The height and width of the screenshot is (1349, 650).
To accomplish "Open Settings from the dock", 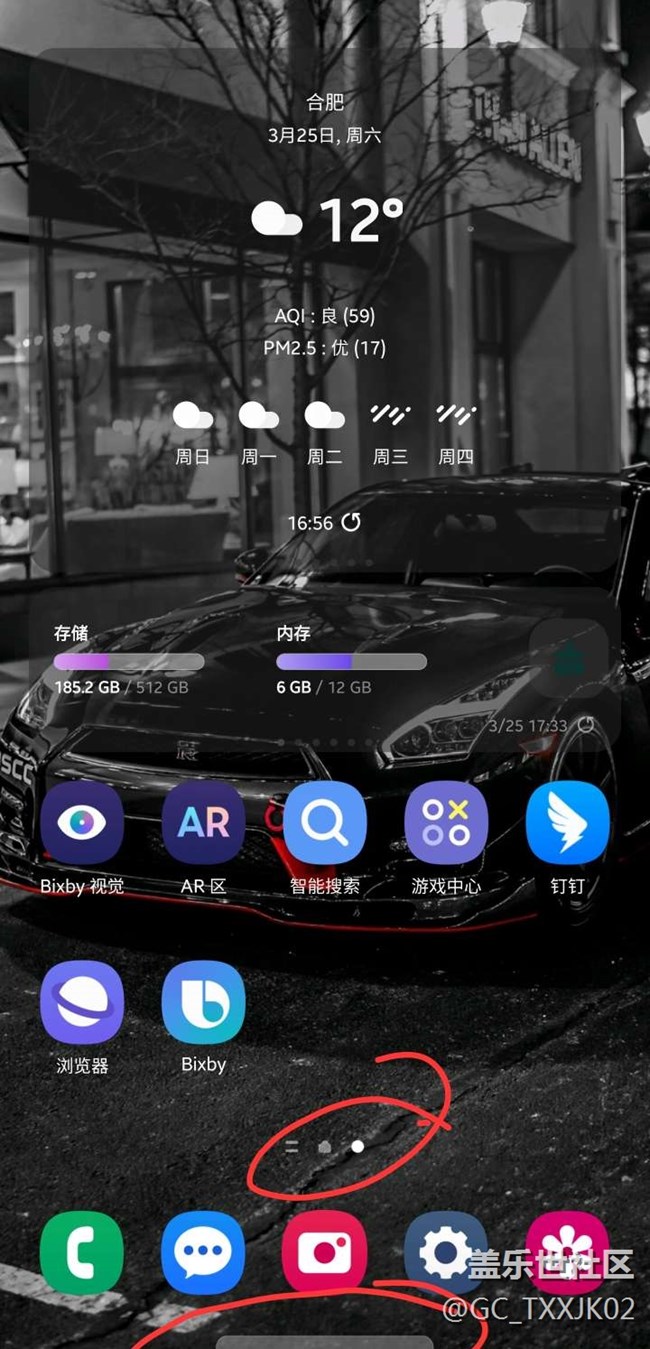I will point(446,1252).
